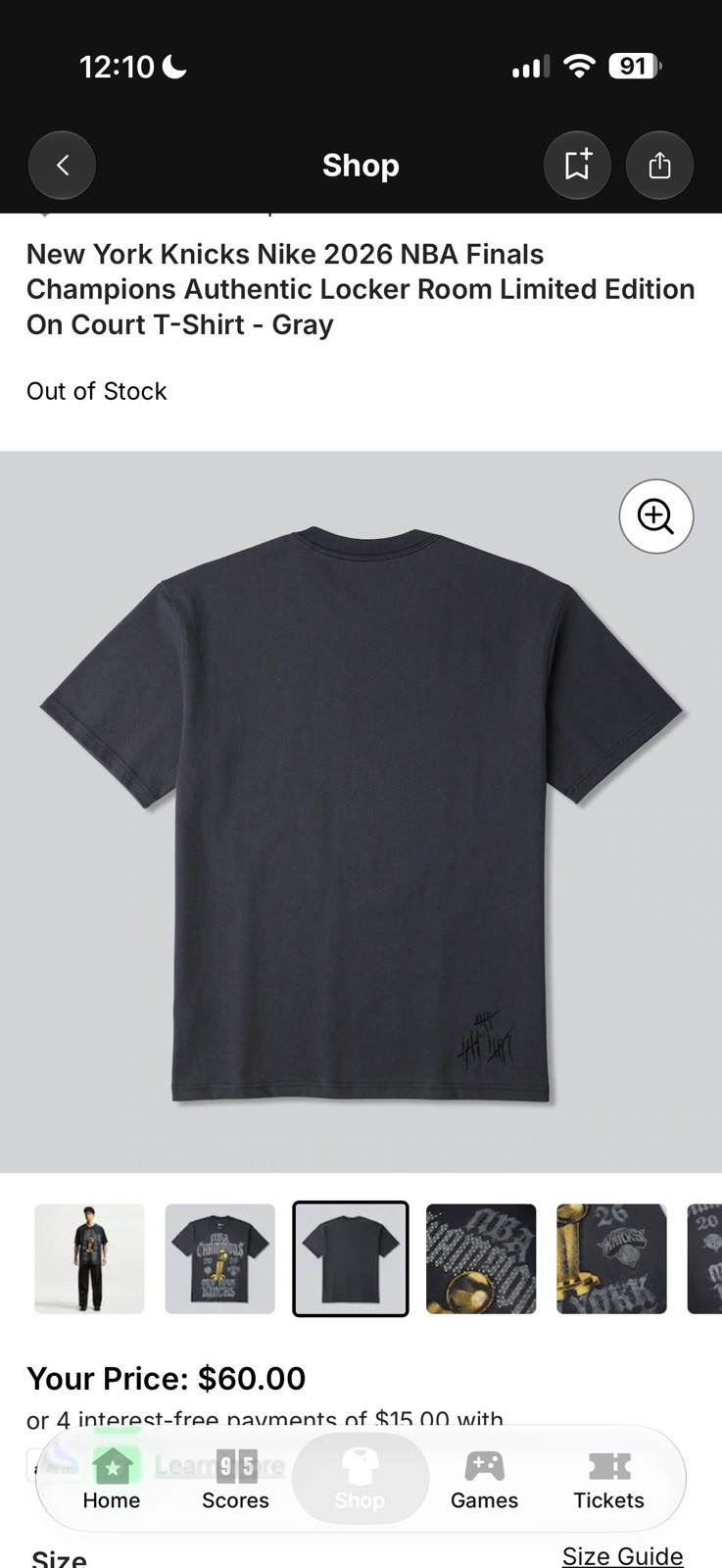
Task: Tap the Shop tab
Action: tap(360, 1479)
